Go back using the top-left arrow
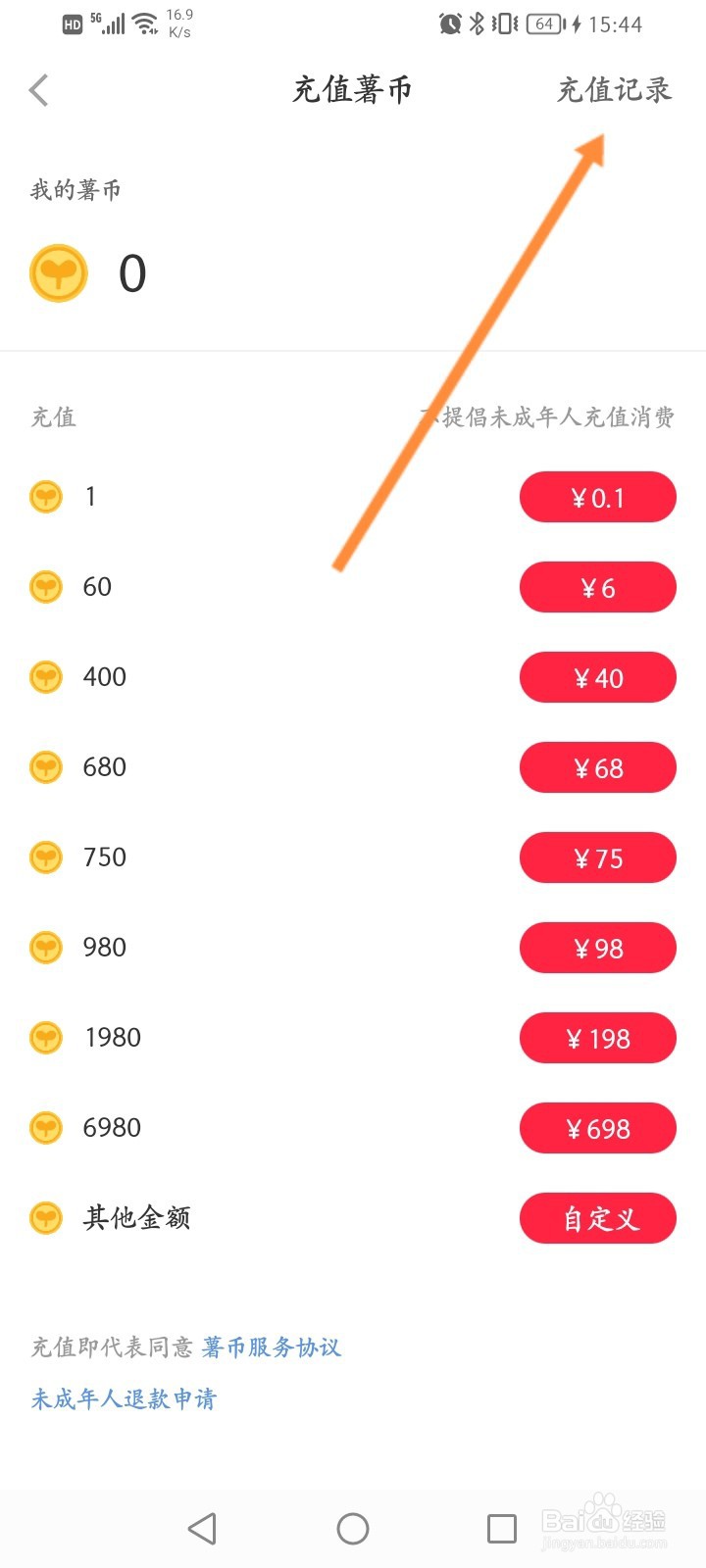706x1568 pixels. [x=39, y=90]
